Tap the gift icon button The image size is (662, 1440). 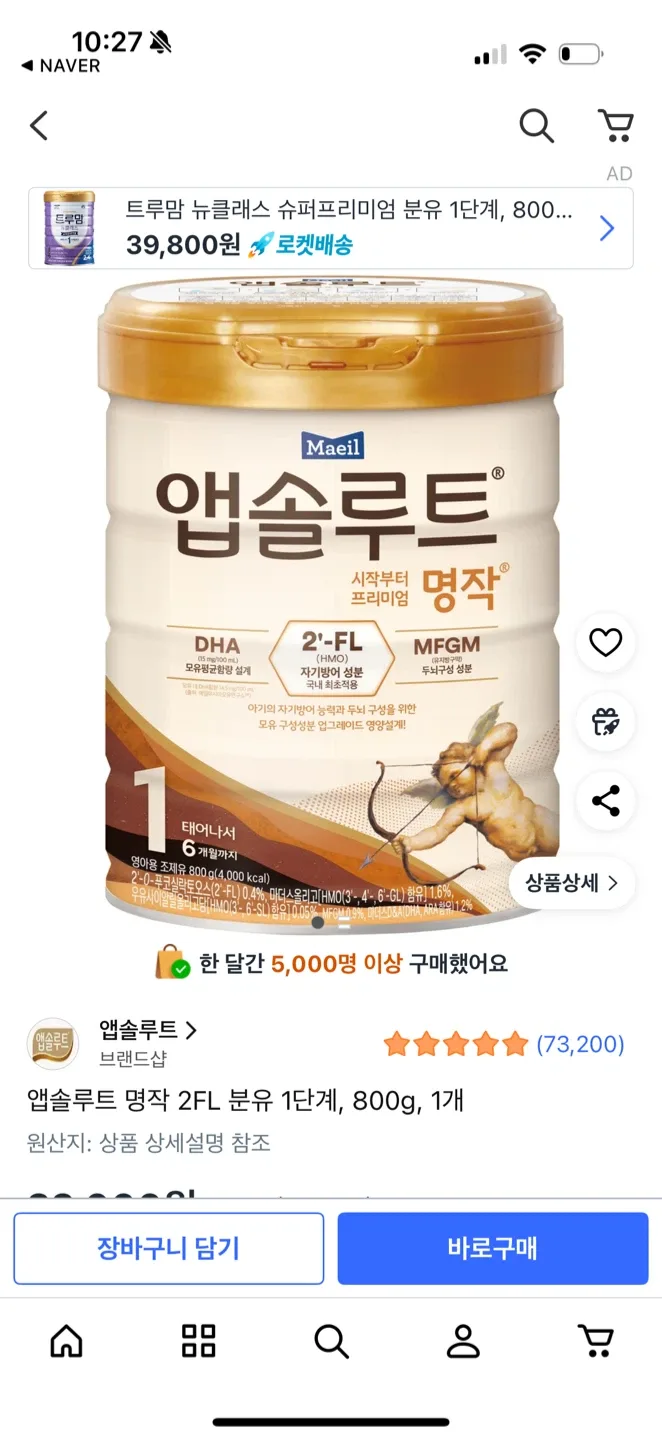click(605, 721)
